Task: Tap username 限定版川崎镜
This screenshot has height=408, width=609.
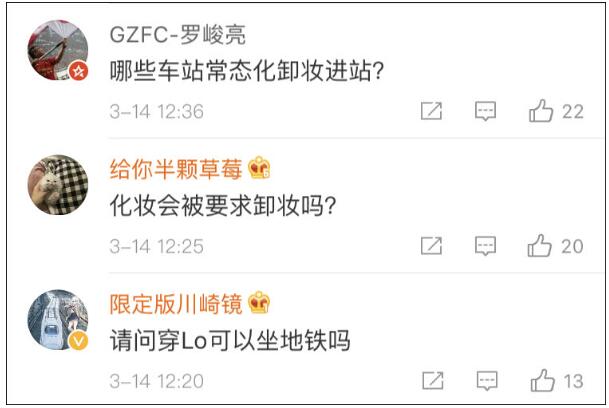Action: coord(176,303)
